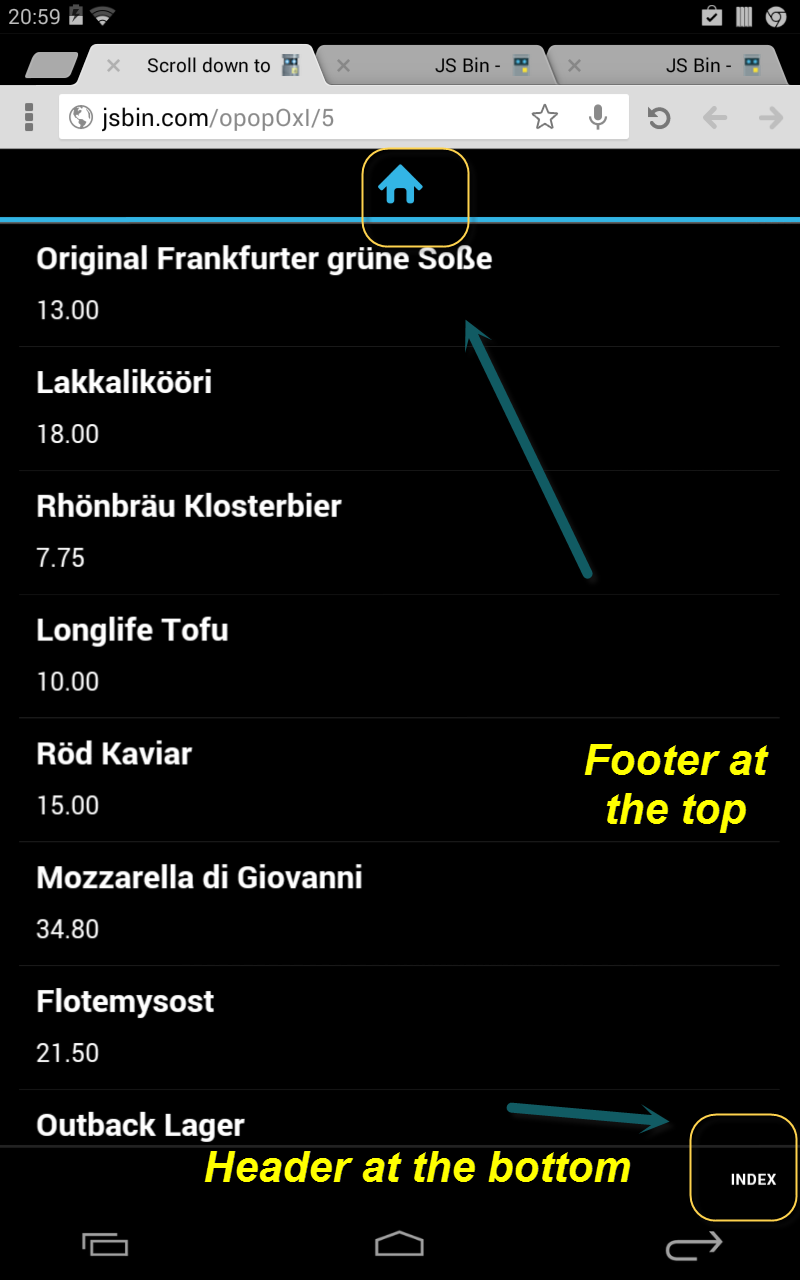This screenshot has width=800, height=1280.
Task: Select the Lakkalikööri row
Action: pos(124,408)
